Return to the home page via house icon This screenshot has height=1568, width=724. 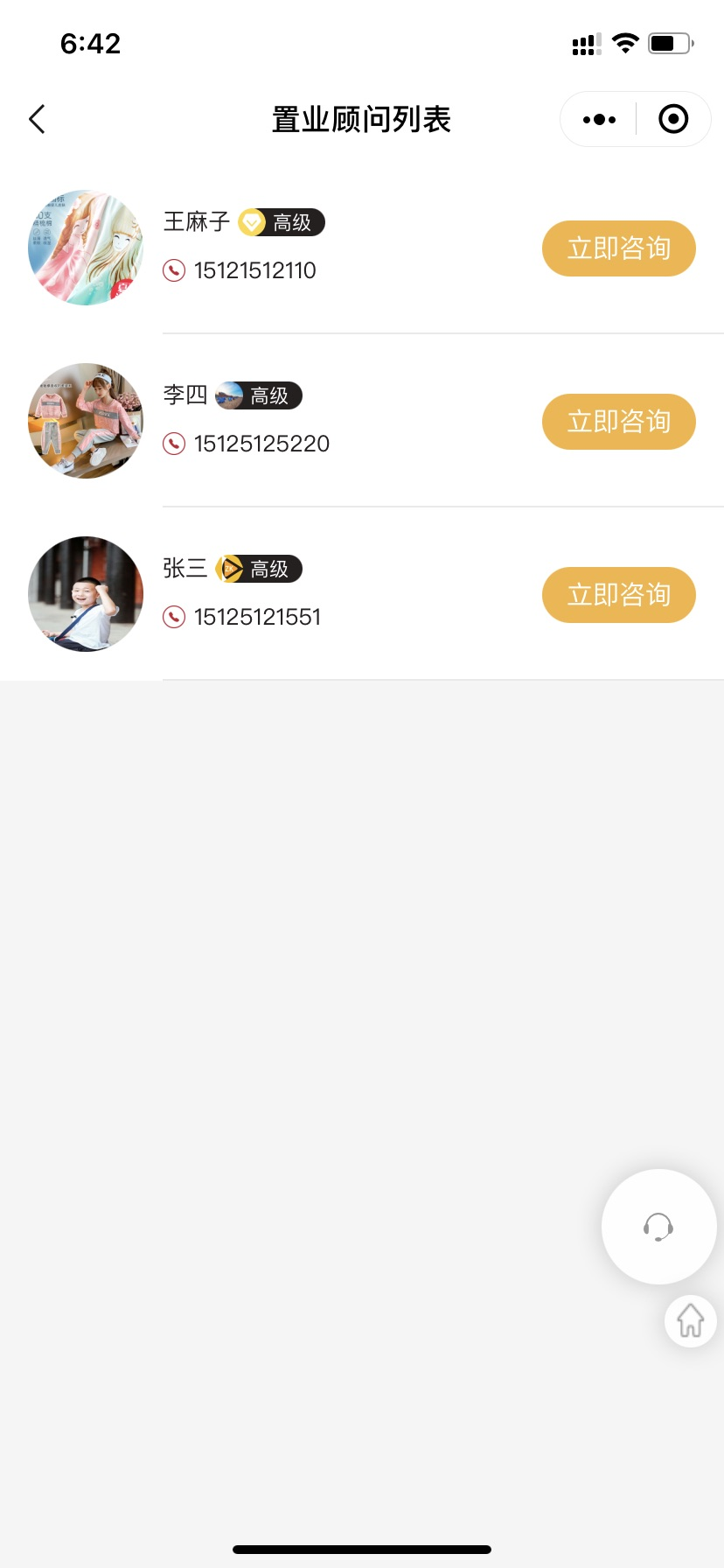690,1320
